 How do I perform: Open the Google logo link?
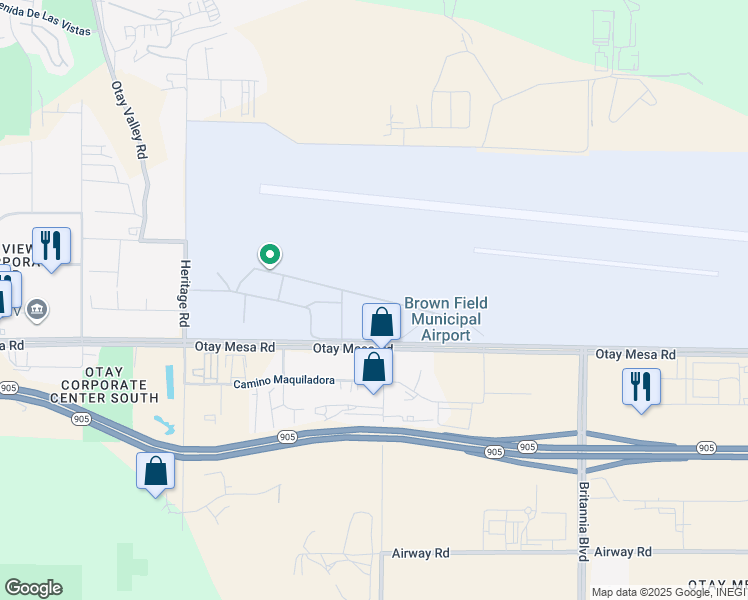point(34,588)
